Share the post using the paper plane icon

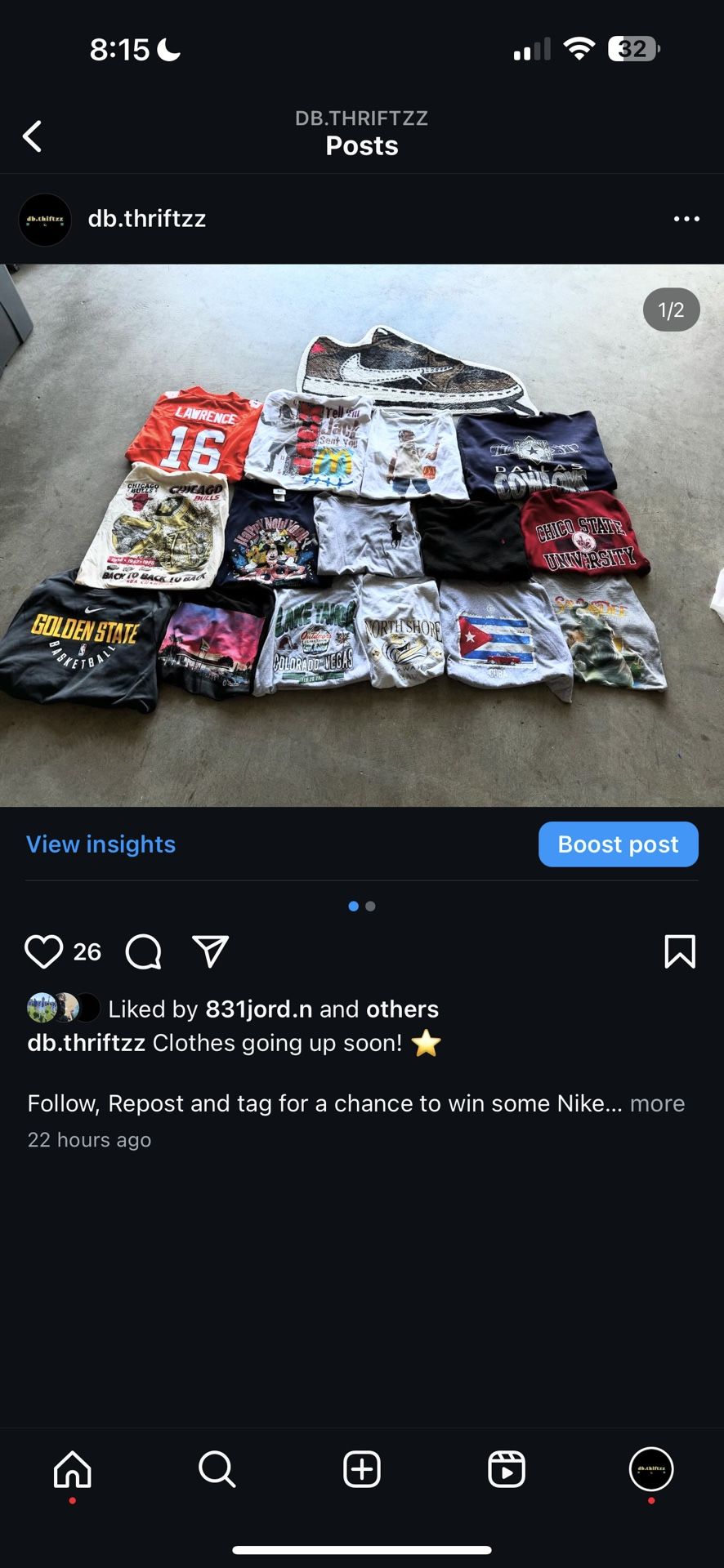[211, 951]
